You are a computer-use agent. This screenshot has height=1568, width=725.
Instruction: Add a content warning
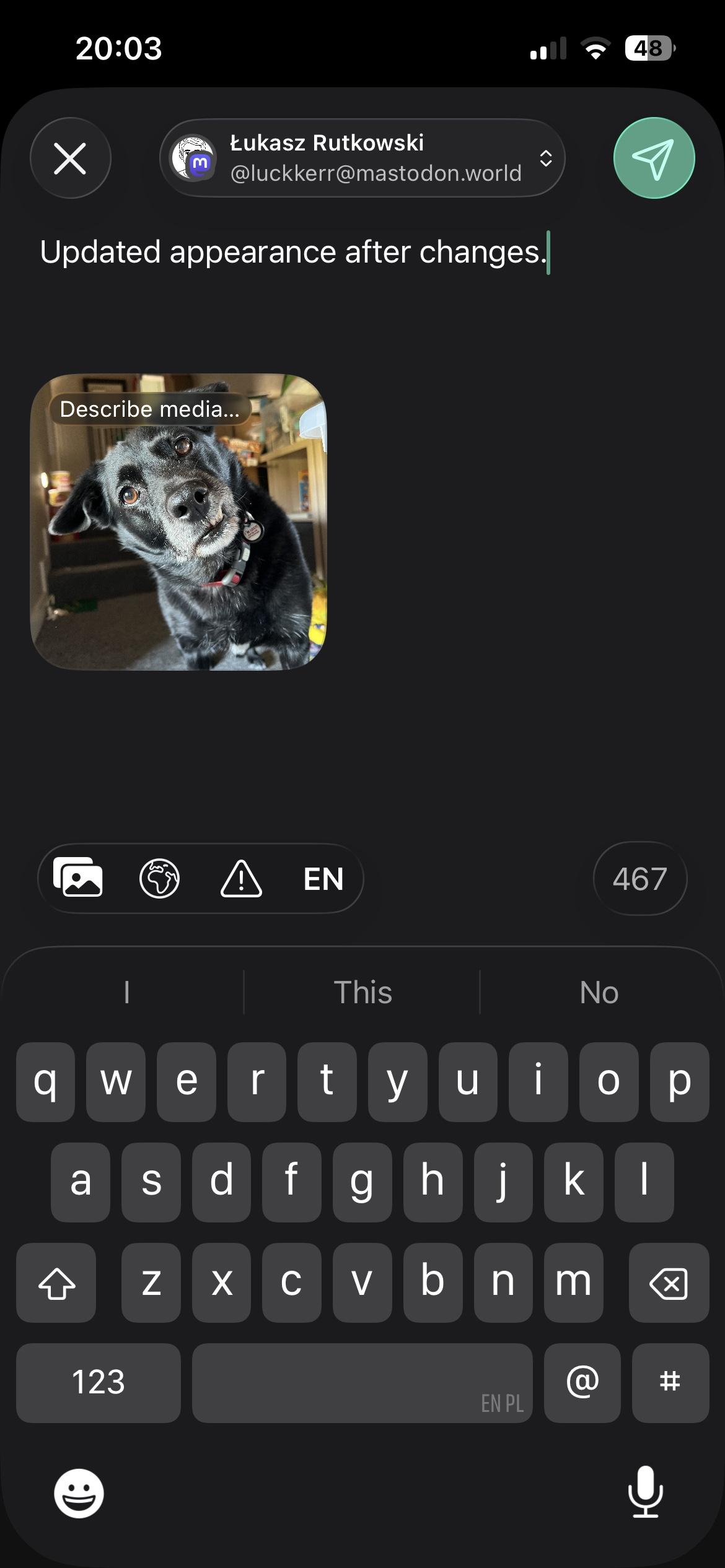(x=241, y=878)
